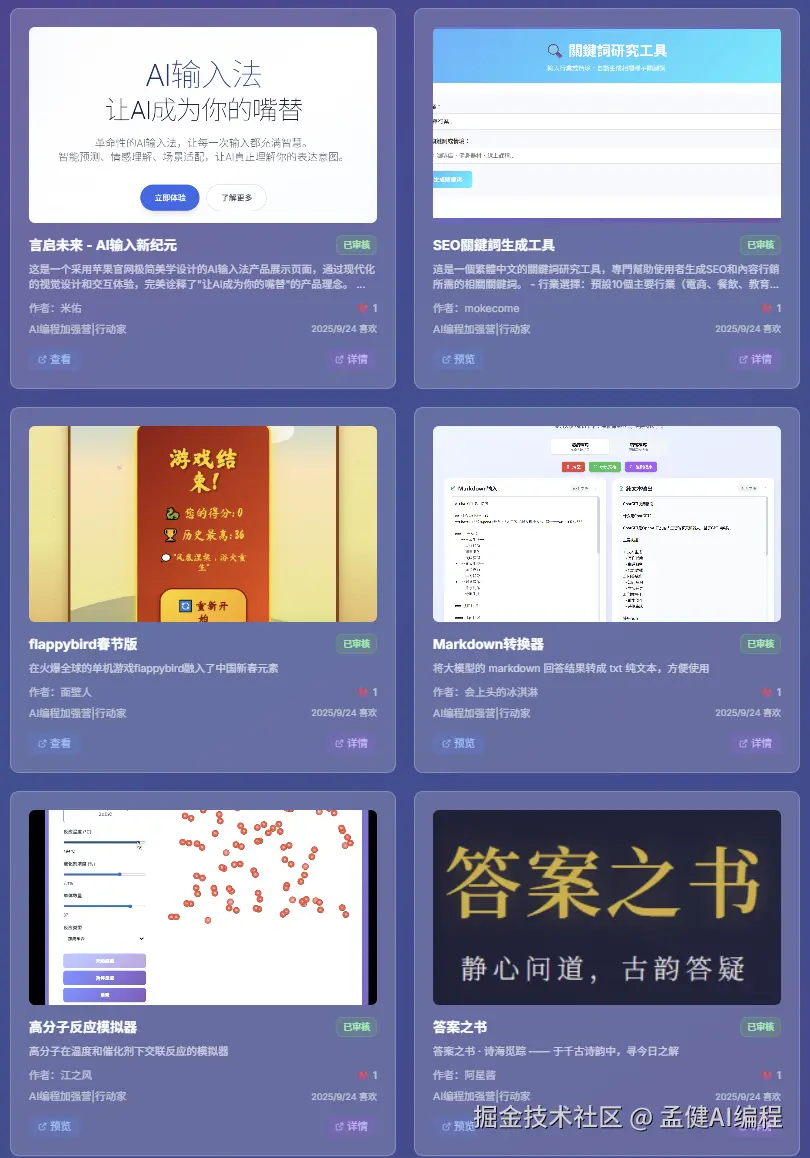Open 详情 for 高分子反应模拟器
This screenshot has height=1158, width=810.
[350, 1126]
